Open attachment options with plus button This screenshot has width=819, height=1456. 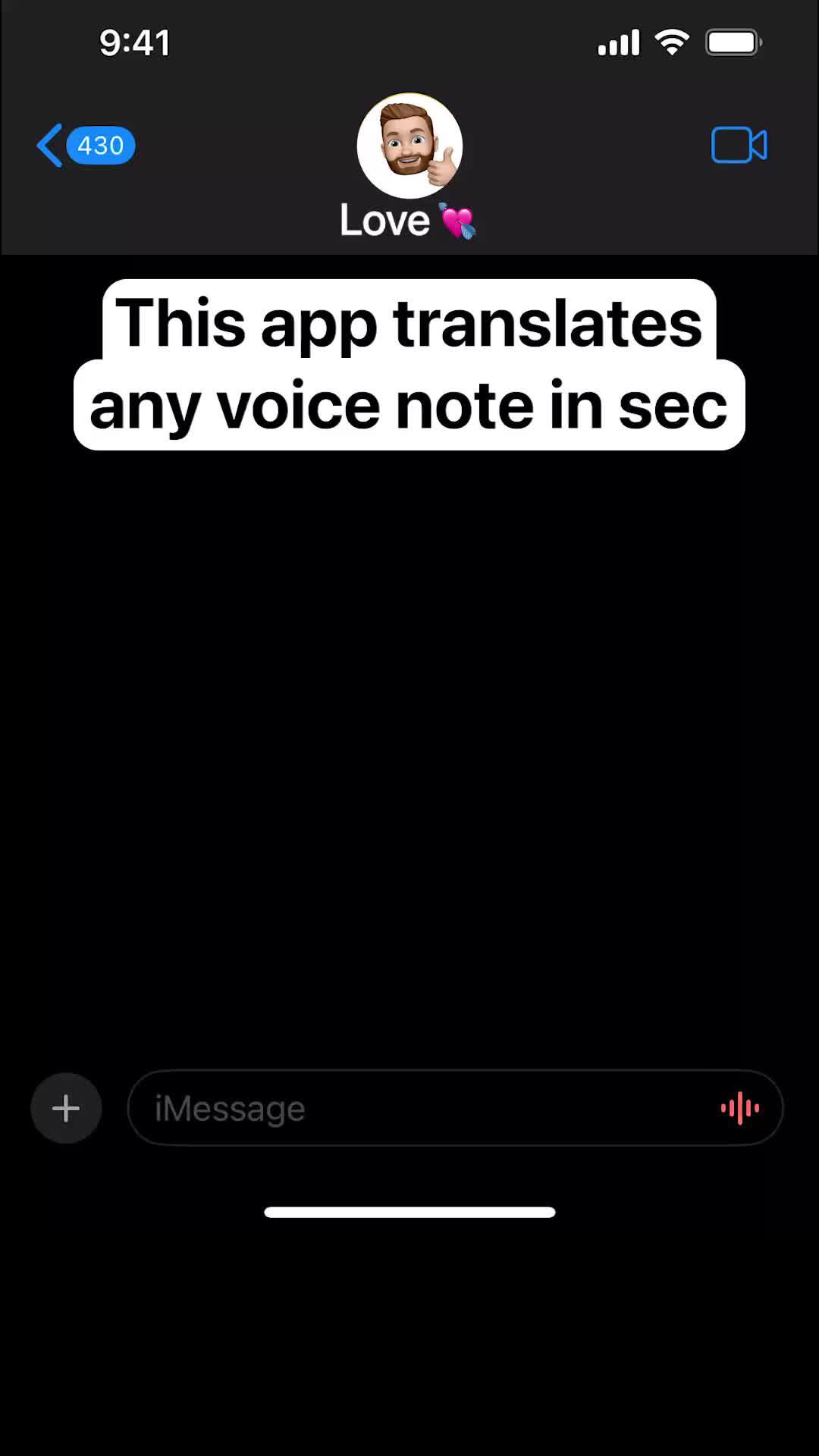tap(66, 1108)
